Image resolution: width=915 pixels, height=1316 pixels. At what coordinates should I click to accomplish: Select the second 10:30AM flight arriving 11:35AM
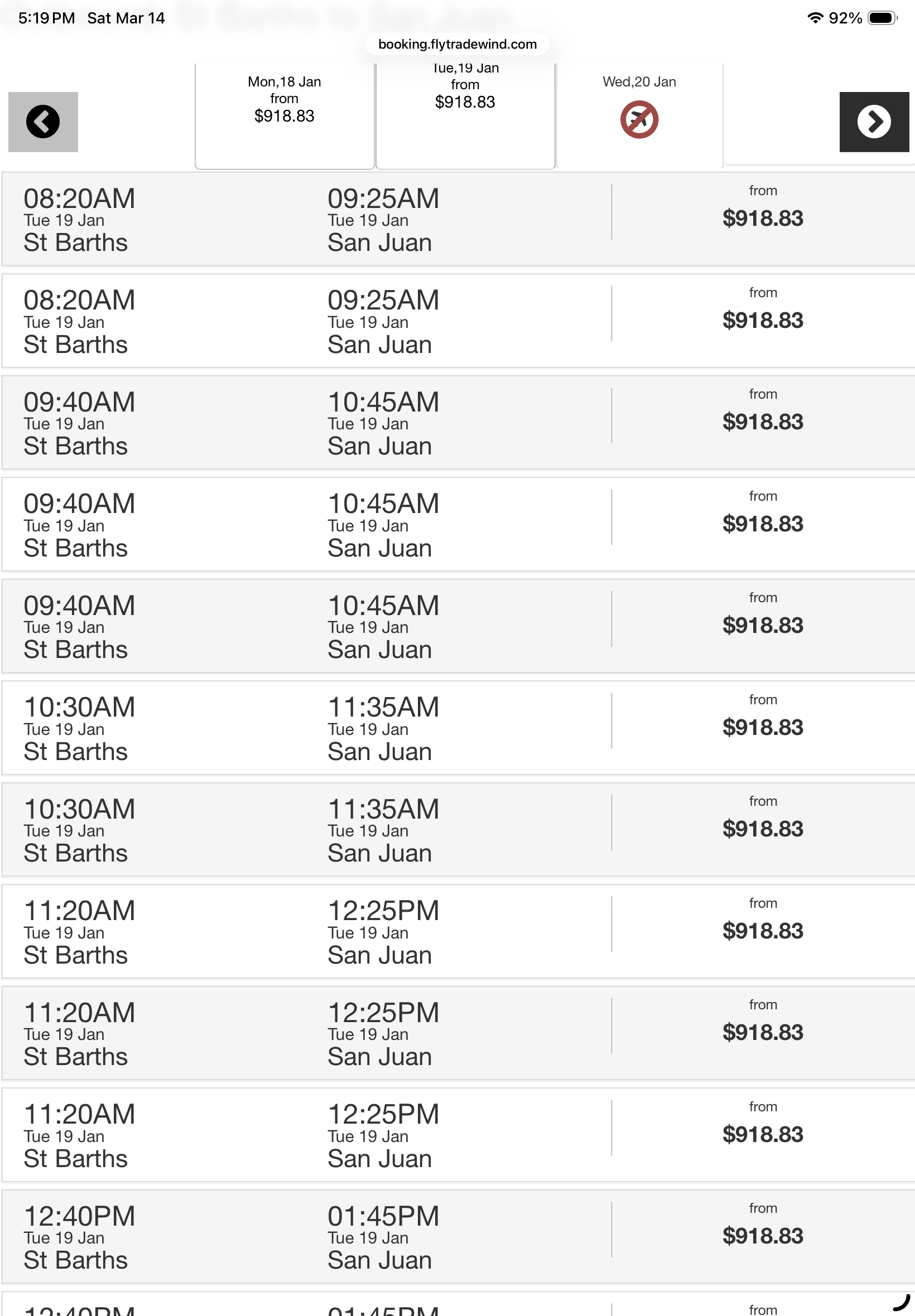click(457, 829)
